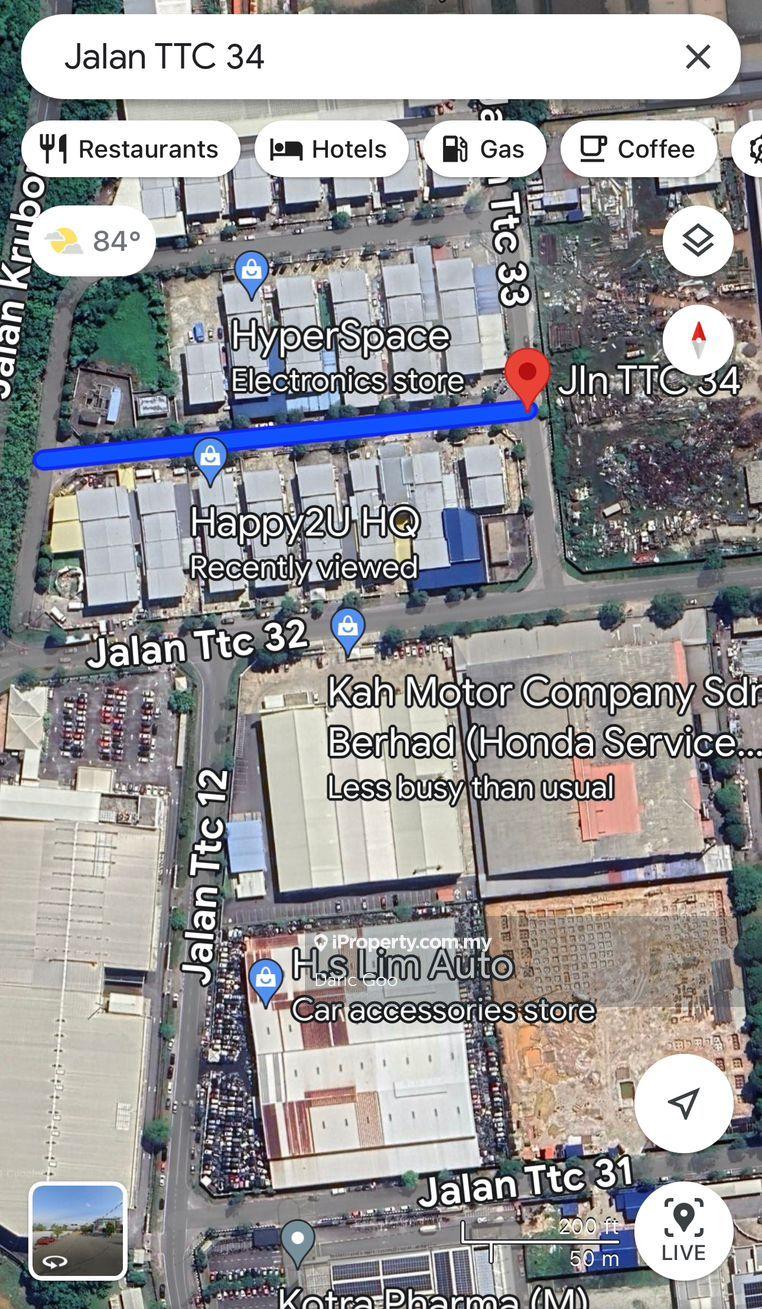Open the Street View thumbnail

click(x=78, y=1231)
